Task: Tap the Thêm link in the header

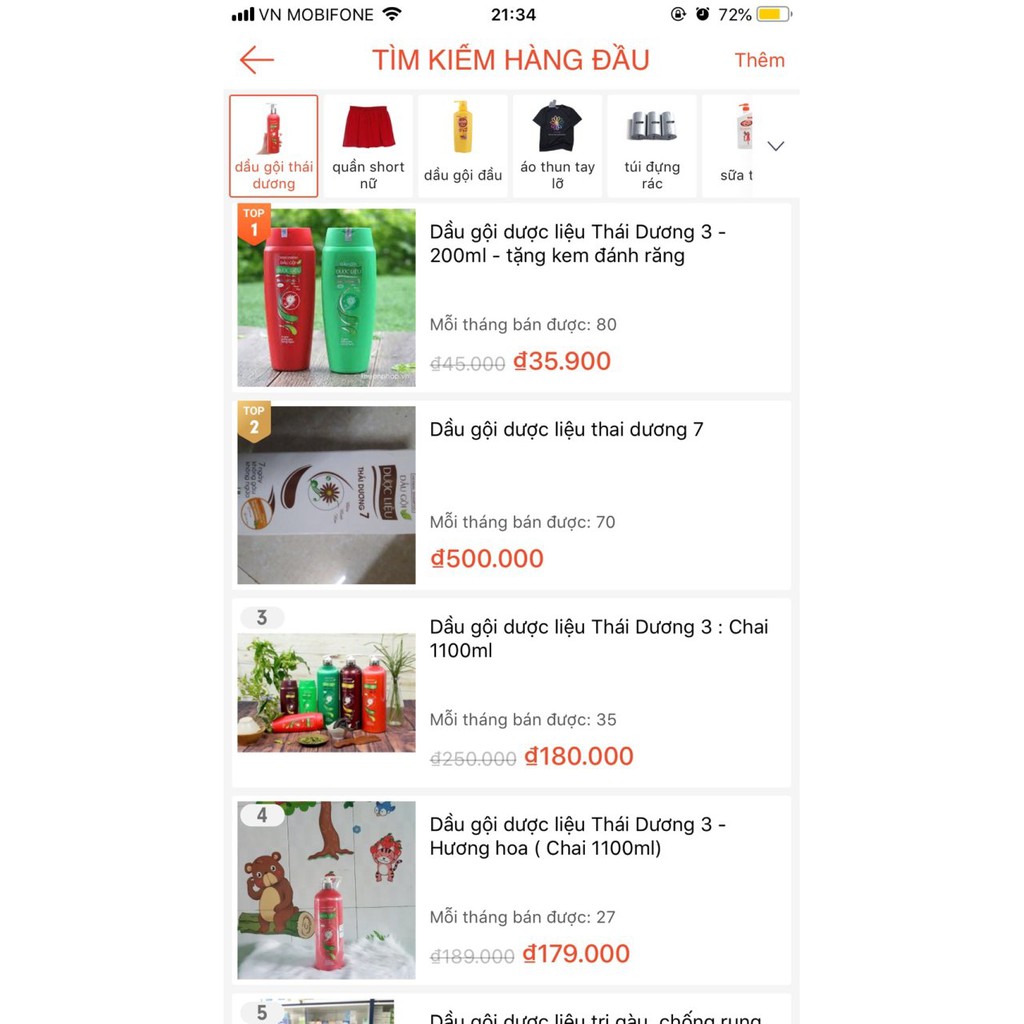Action: [759, 60]
